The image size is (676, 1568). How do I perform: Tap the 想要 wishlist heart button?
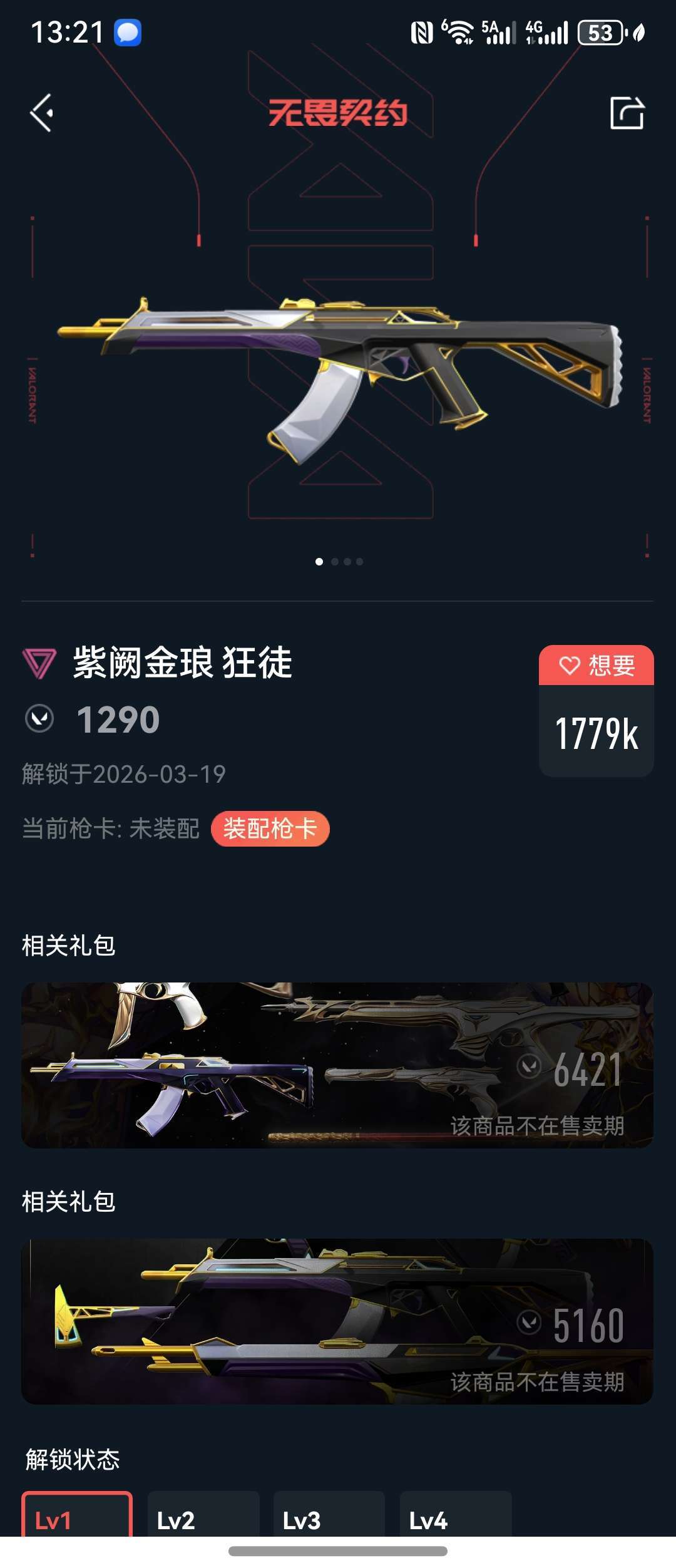pos(596,665)
